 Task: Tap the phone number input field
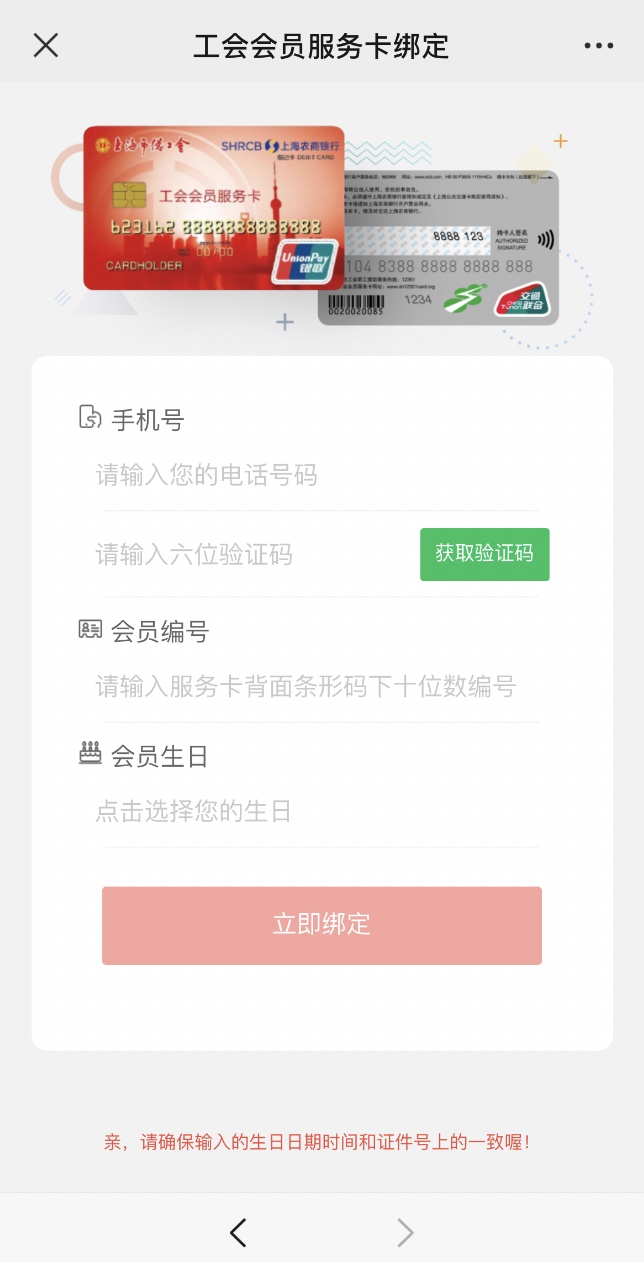[320, 475]
